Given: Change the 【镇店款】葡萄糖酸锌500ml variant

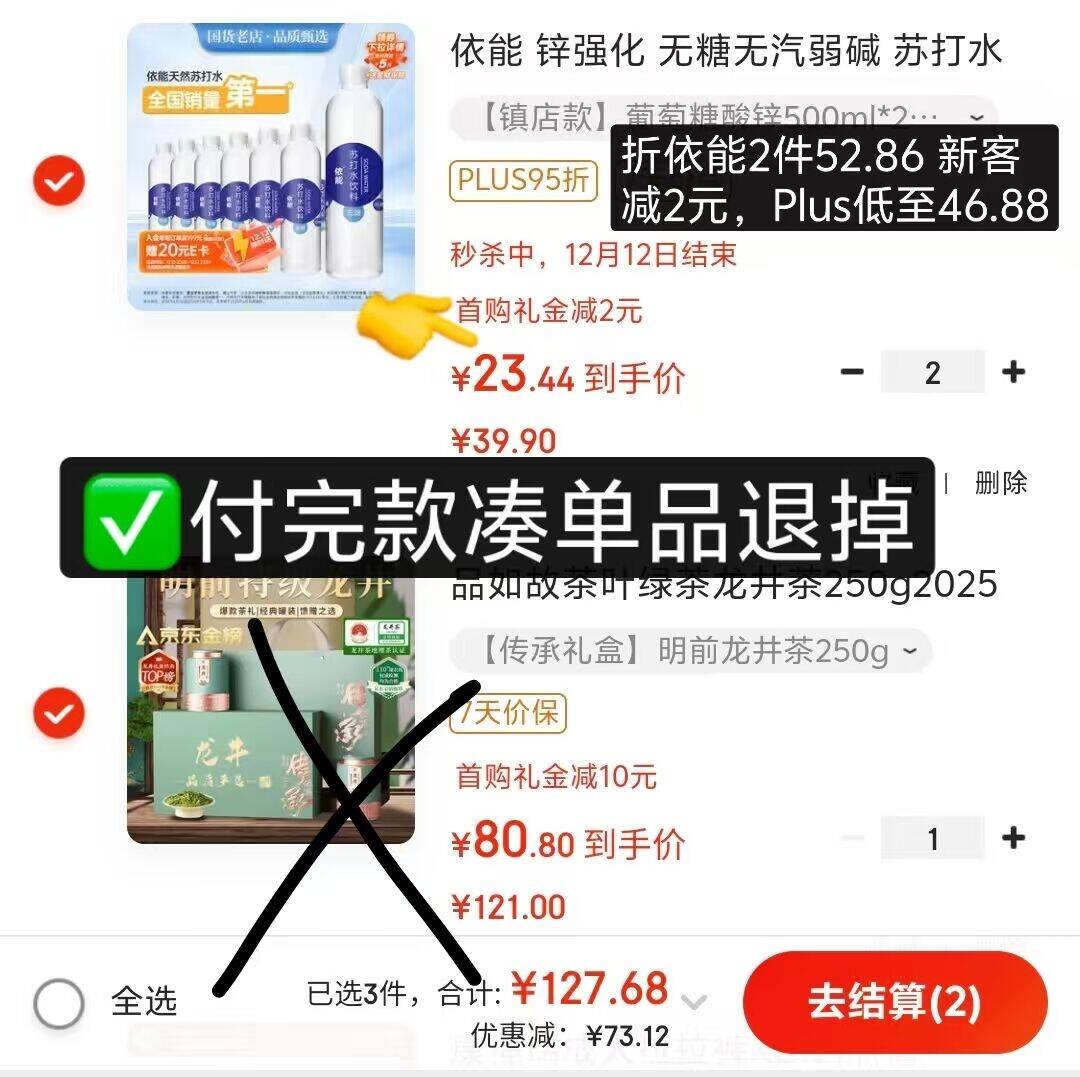Looking at the screenshot, I should pos(723,118).
